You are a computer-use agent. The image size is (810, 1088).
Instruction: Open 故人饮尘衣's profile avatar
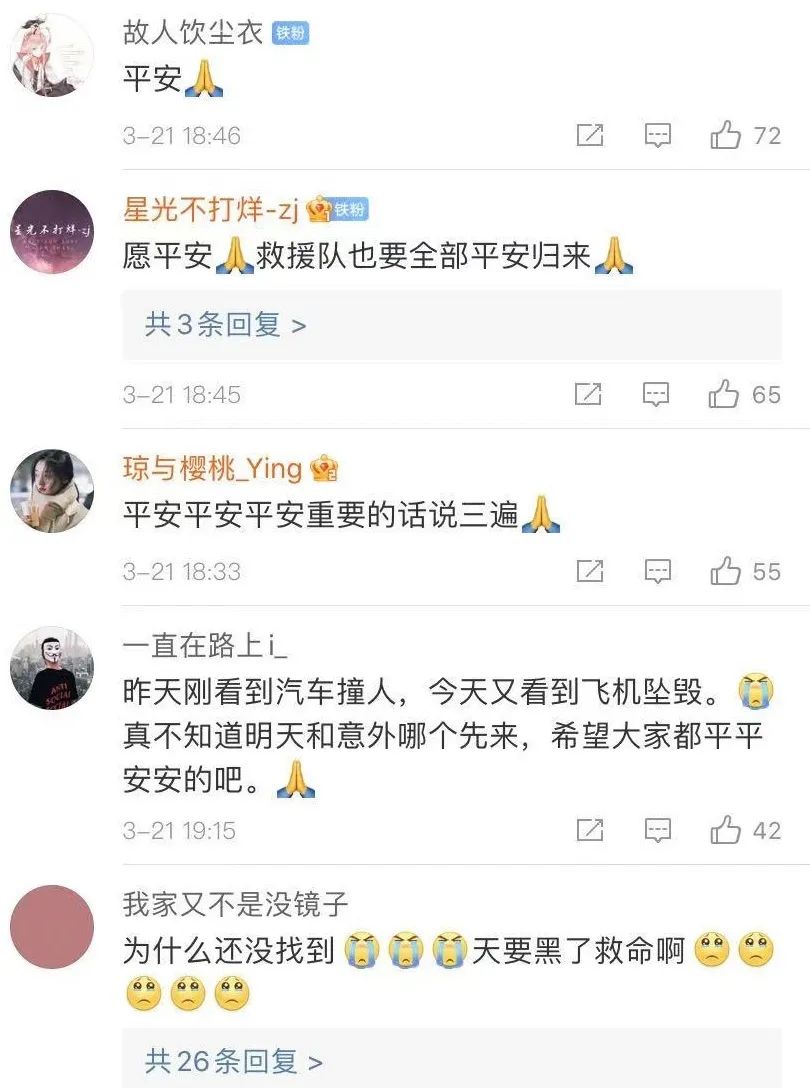click(x=51, y=56)
